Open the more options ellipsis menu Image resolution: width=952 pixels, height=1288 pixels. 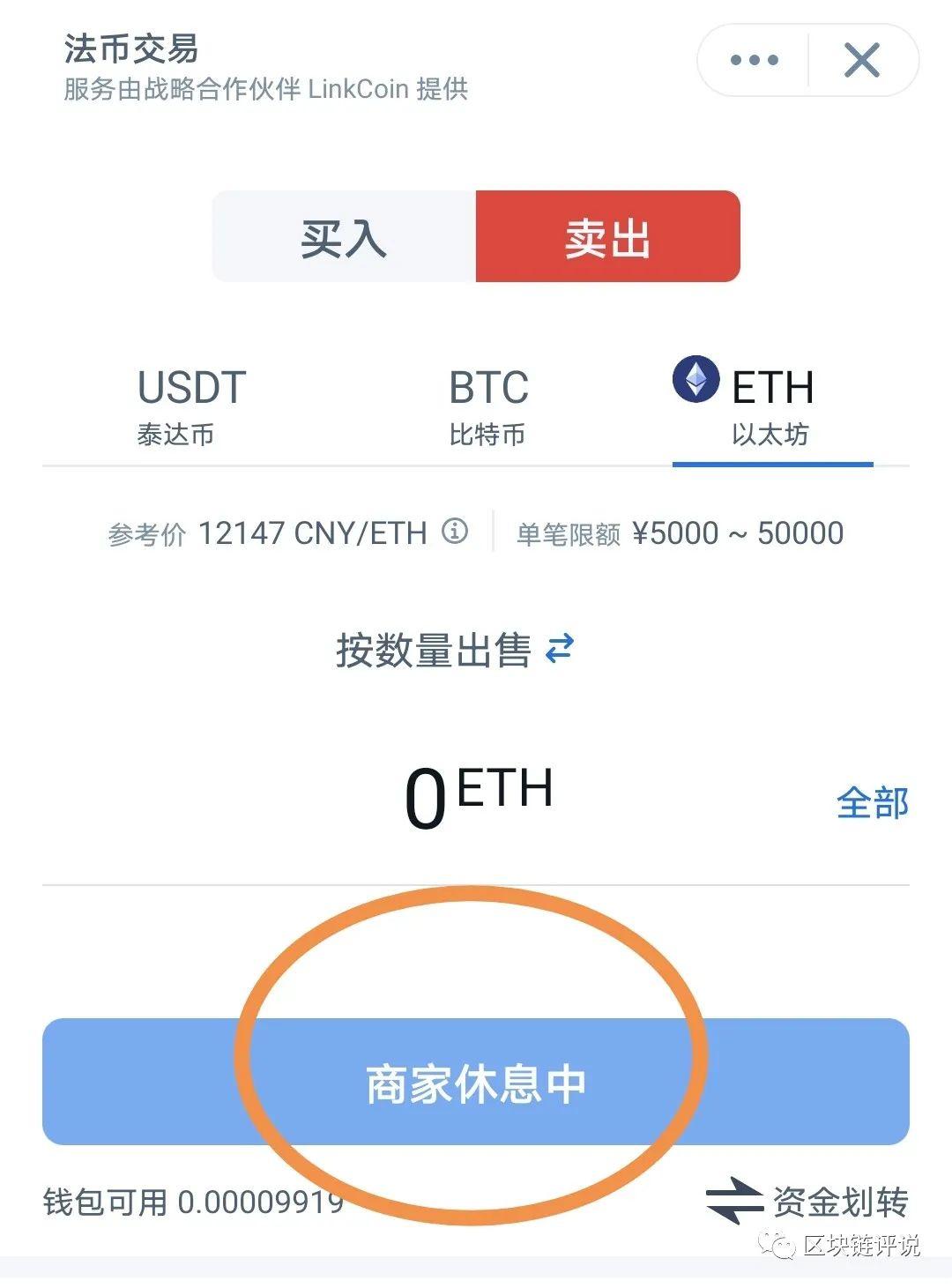tap(755, 60)
